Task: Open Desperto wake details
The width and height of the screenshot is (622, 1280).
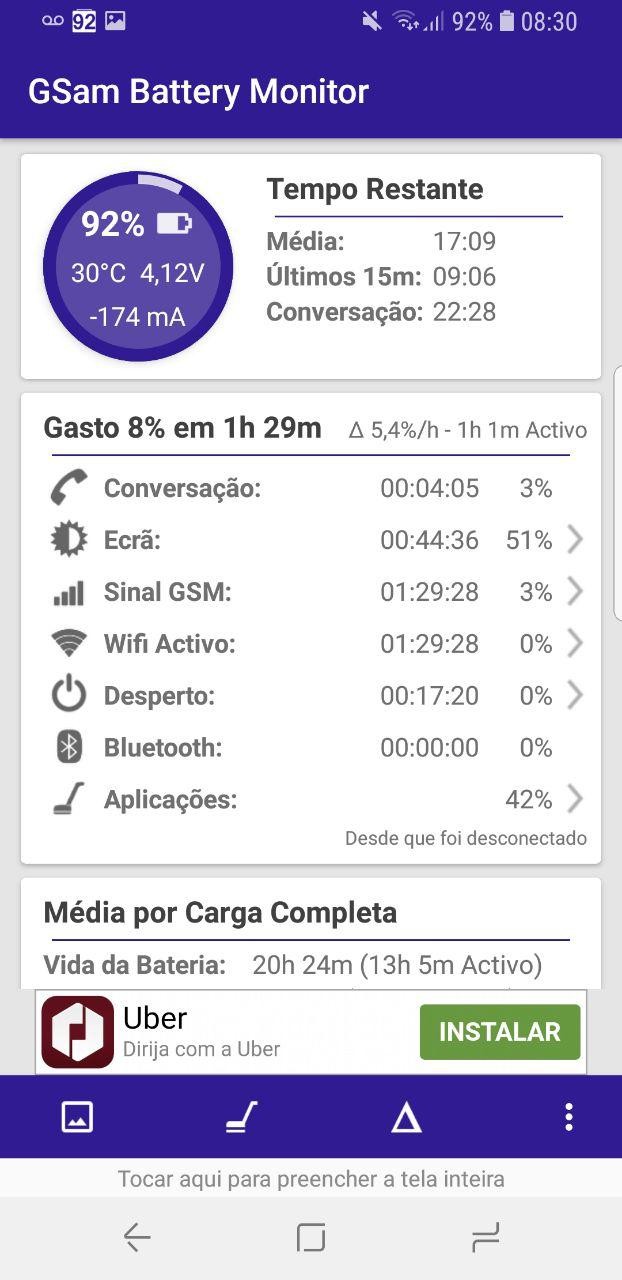Action: click(310, 696)
